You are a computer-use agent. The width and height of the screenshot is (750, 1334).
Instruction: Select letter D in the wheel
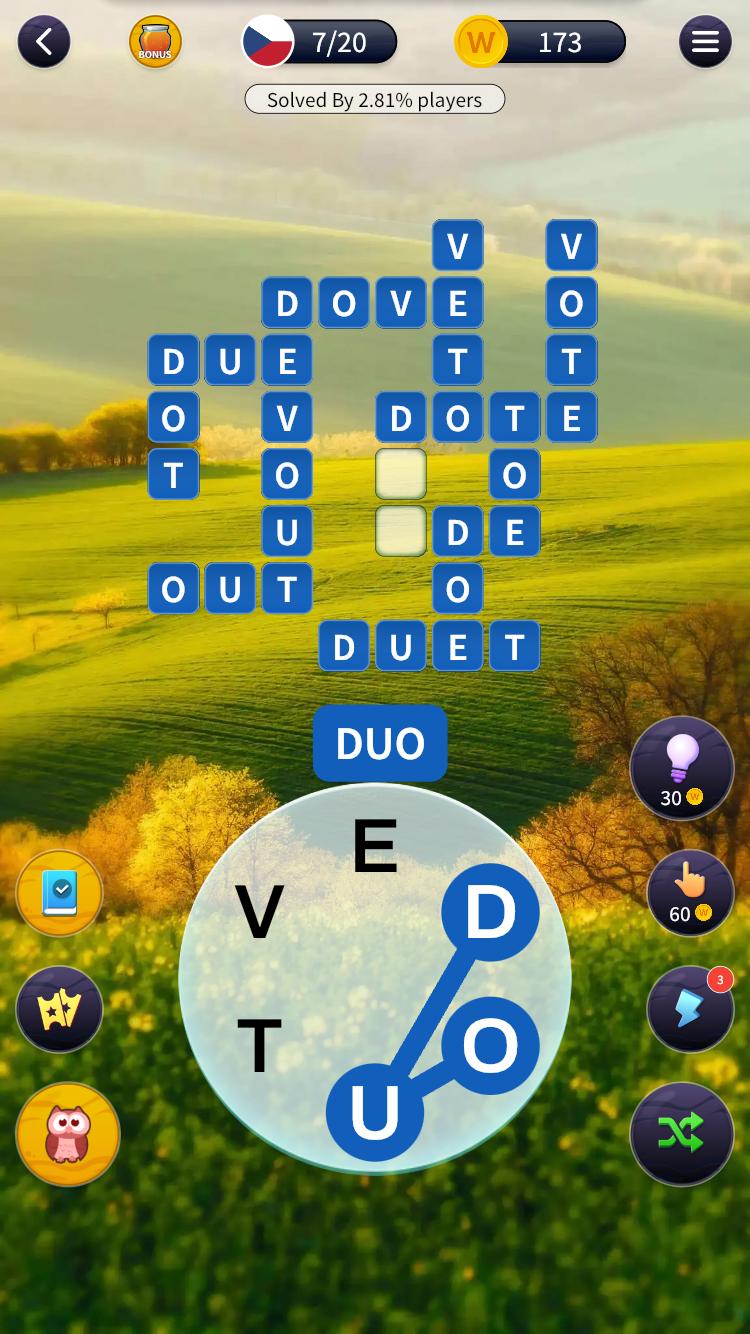coord(490,913)
